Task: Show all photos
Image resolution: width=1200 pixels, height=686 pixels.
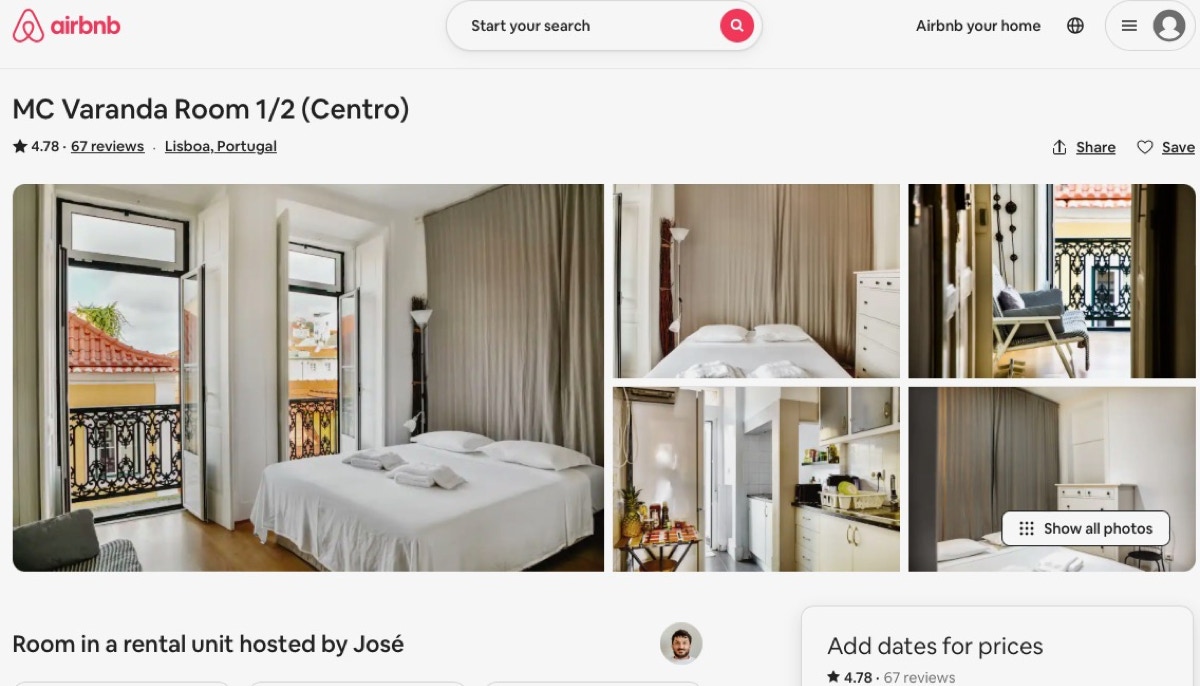Action: 1085,528
